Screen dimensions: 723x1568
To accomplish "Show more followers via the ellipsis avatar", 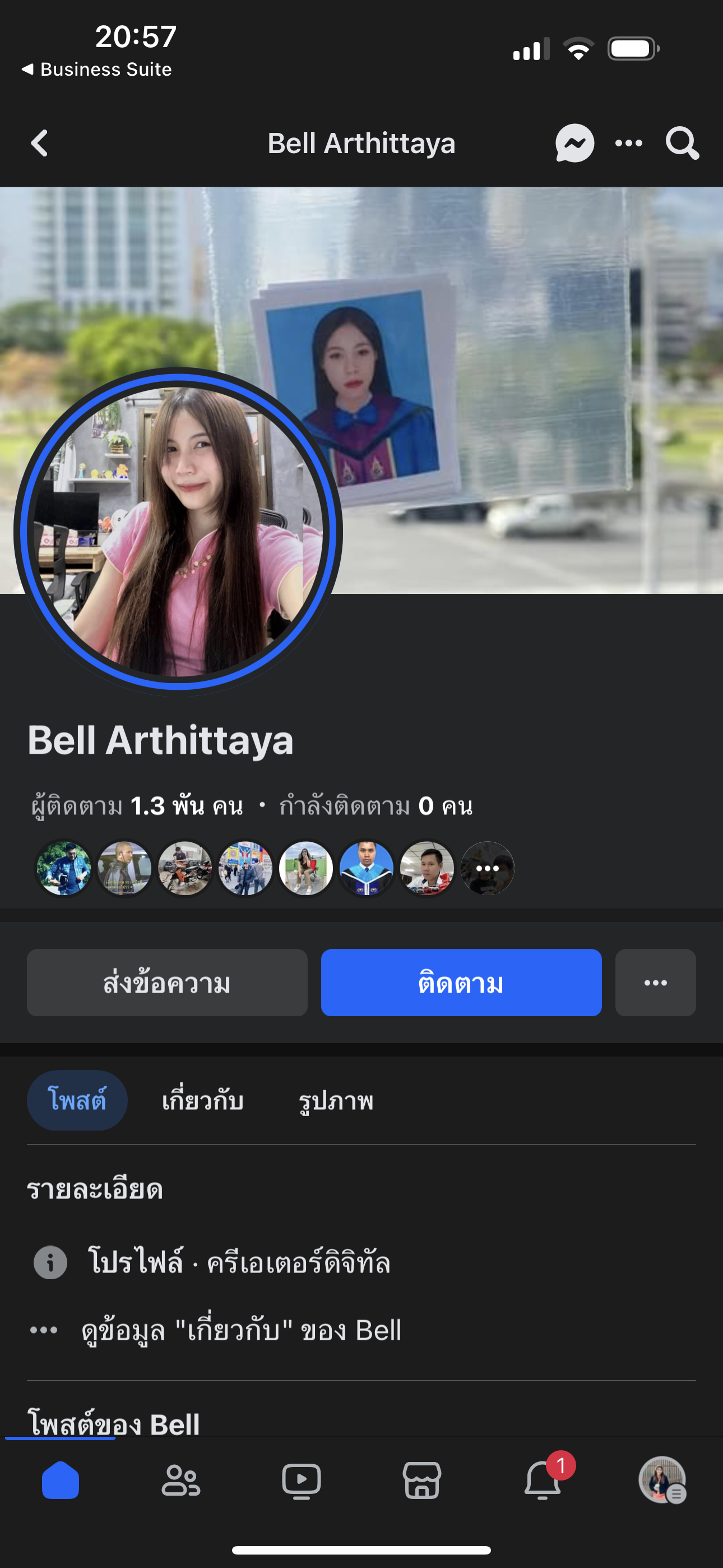I will coord(488,868).
